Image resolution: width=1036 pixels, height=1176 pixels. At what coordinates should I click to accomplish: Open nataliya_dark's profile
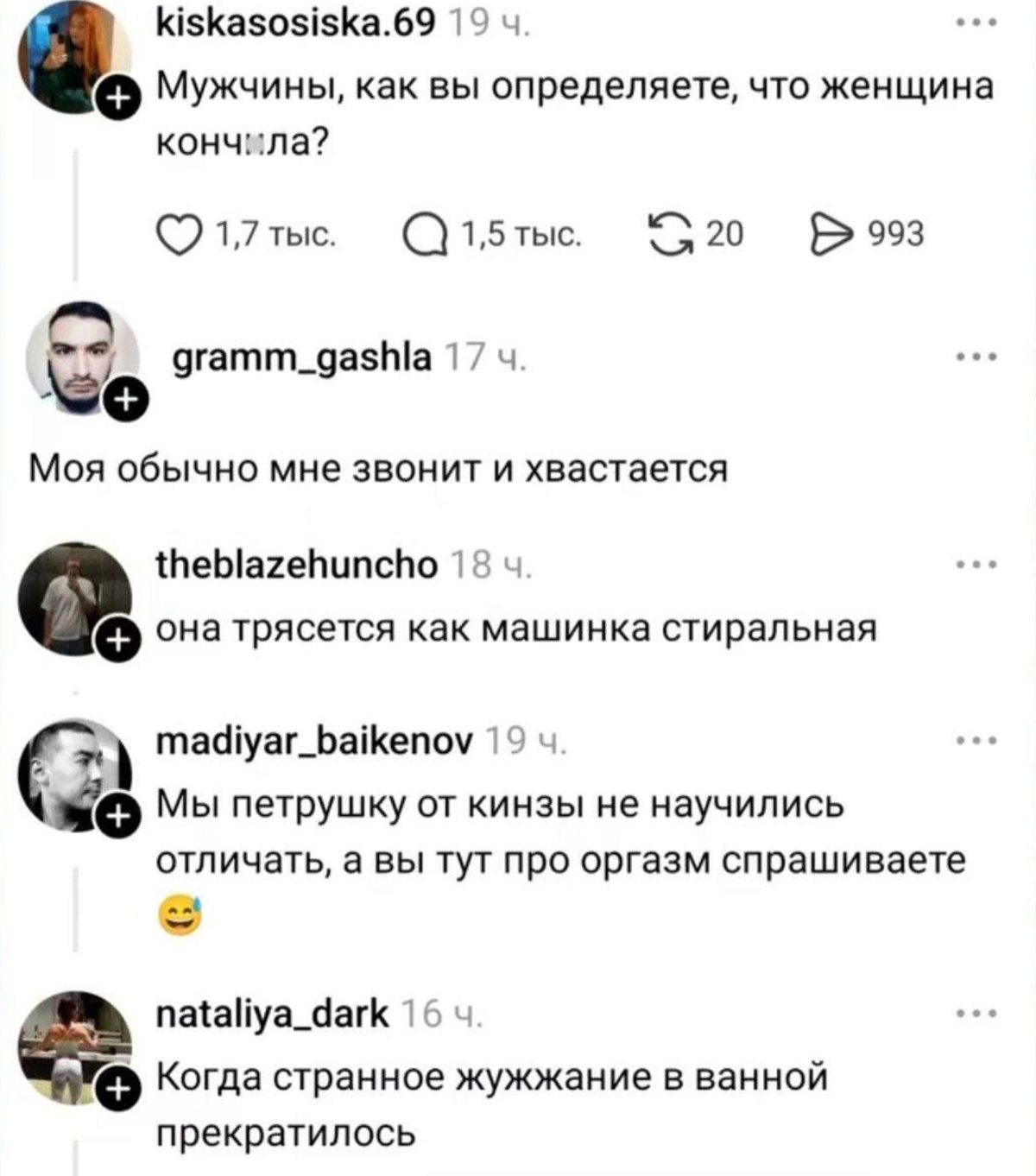(x=273, y=1014)
